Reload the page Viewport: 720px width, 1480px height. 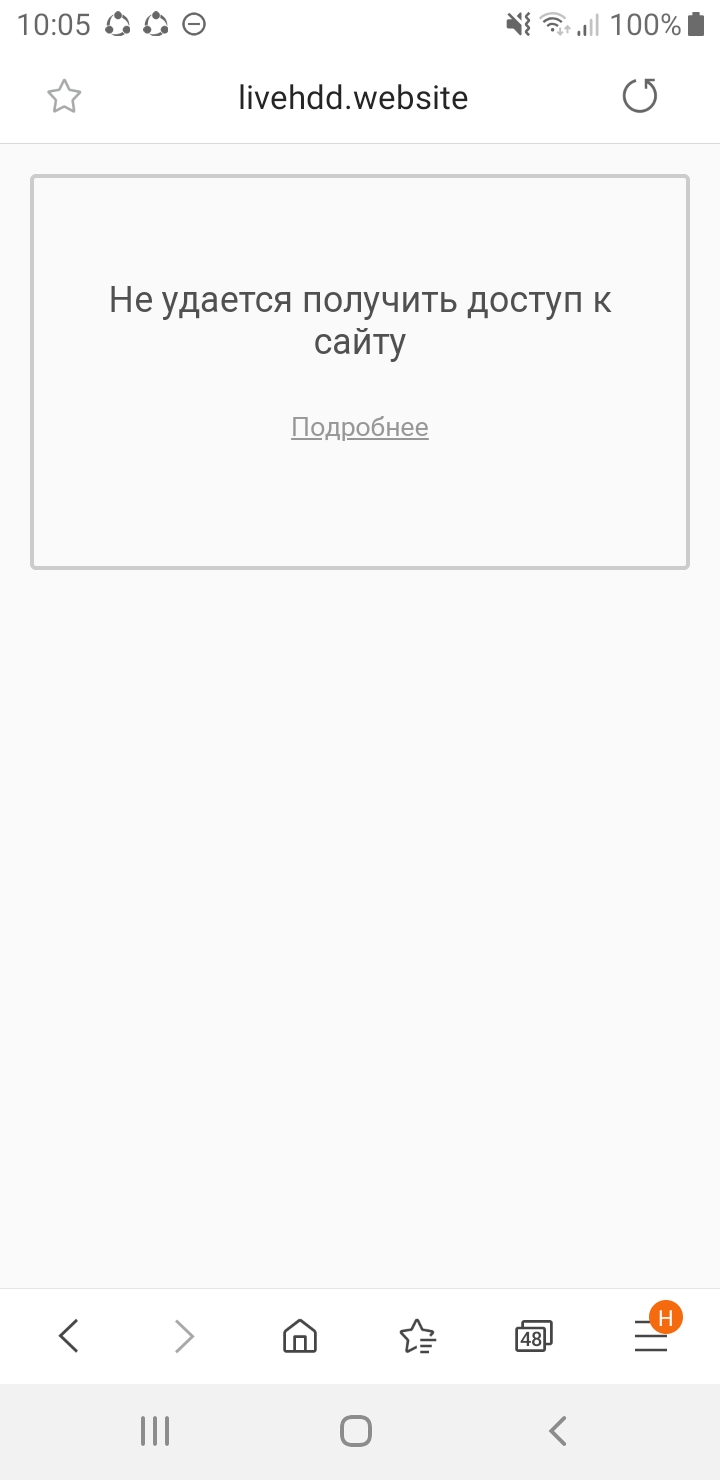point(640,97)
